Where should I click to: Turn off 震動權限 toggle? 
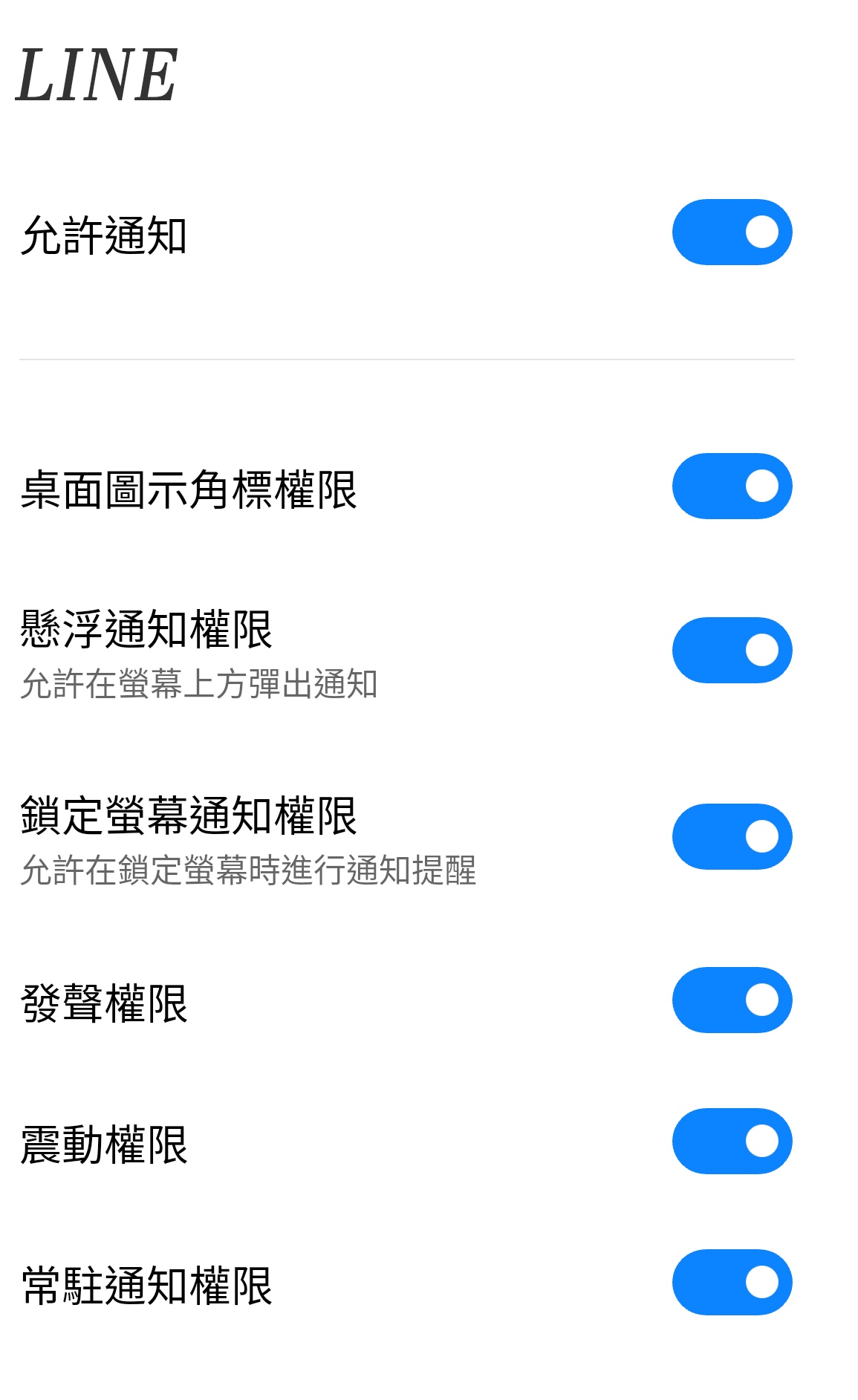click(732, 1142)
